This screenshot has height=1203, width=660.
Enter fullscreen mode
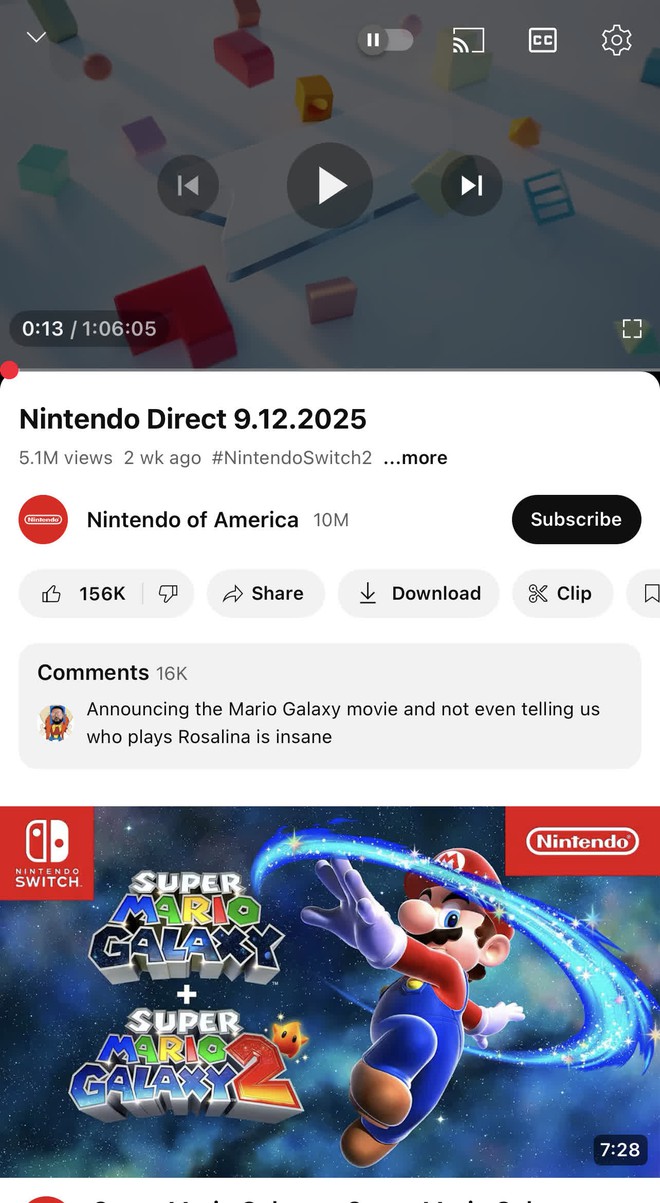point(632,329)
